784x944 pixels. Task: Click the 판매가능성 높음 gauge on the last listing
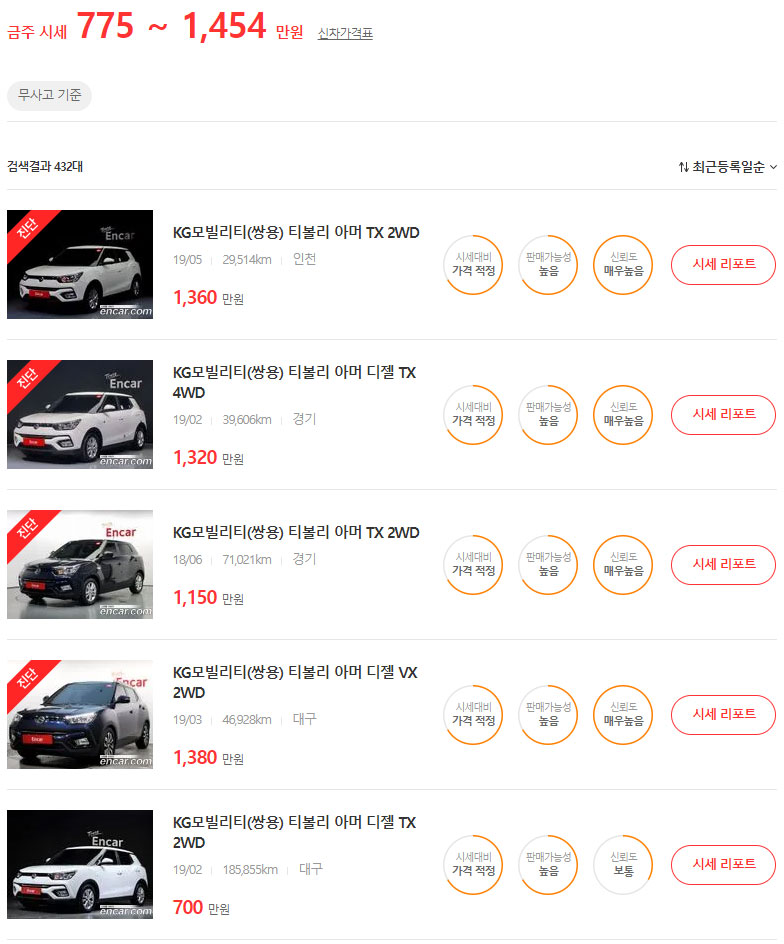[547, 865]
